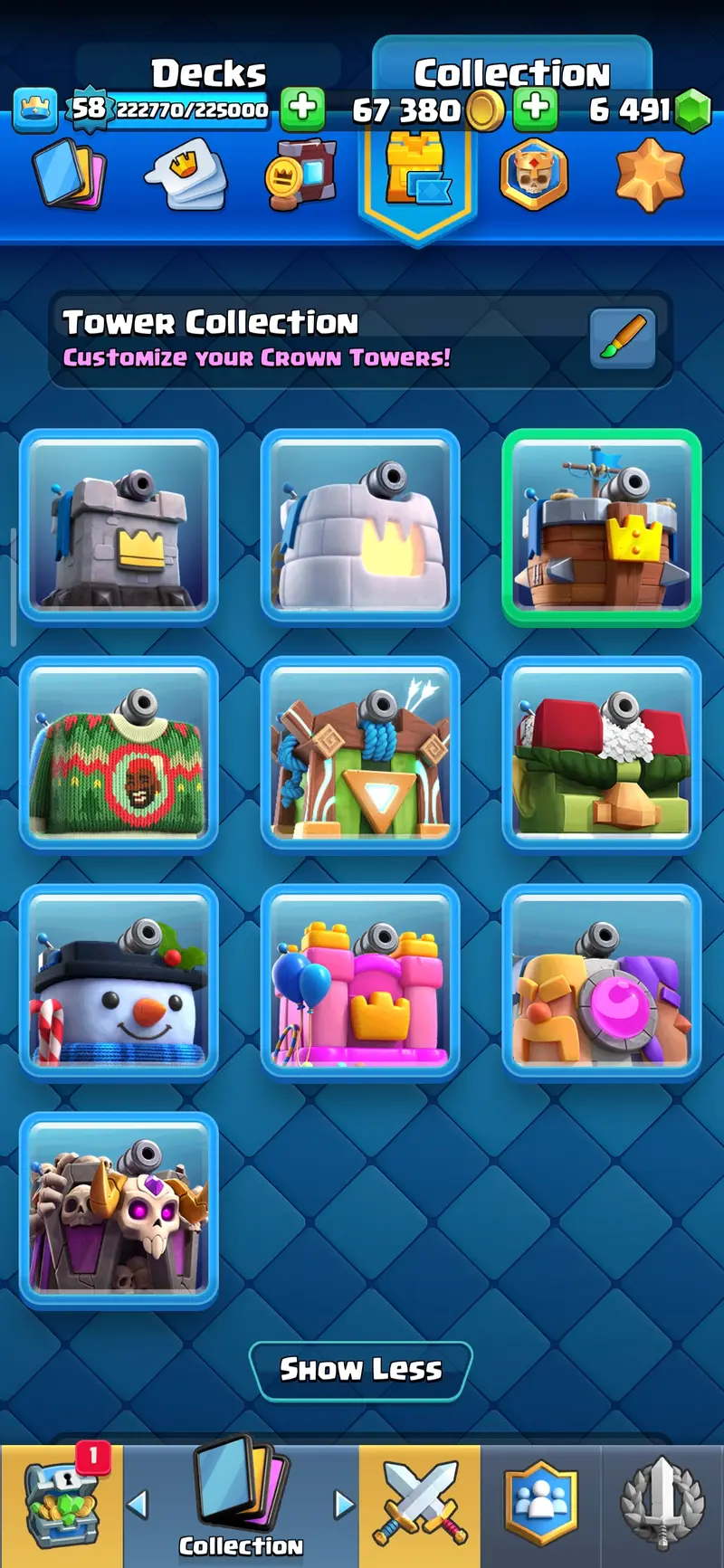The height and width of the screenshot is (1568, 724).
Task: Pick the Christmas sweater tower skin
Action: coord(119,755)
